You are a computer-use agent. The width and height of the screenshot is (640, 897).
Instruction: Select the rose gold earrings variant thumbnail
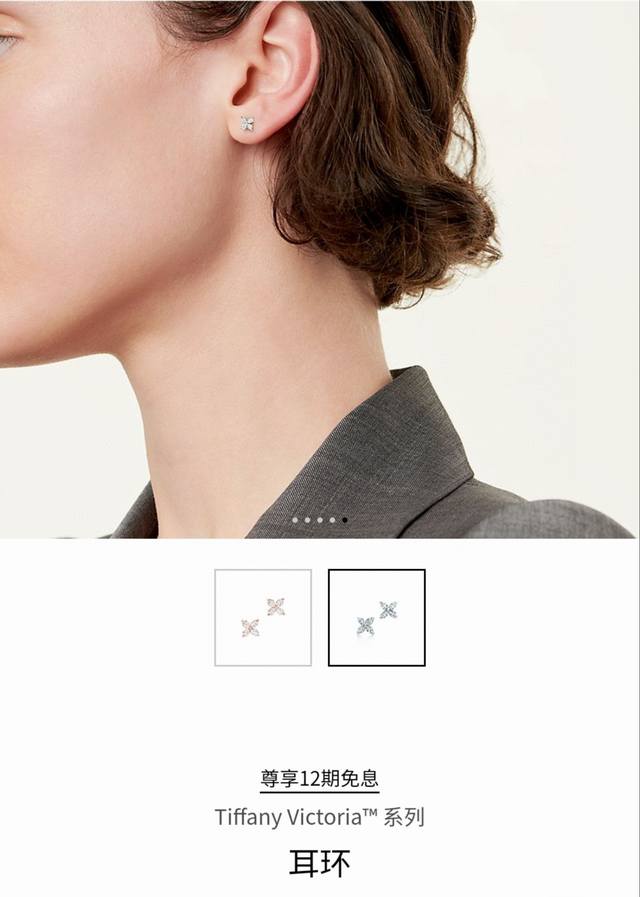click(263, 617)
